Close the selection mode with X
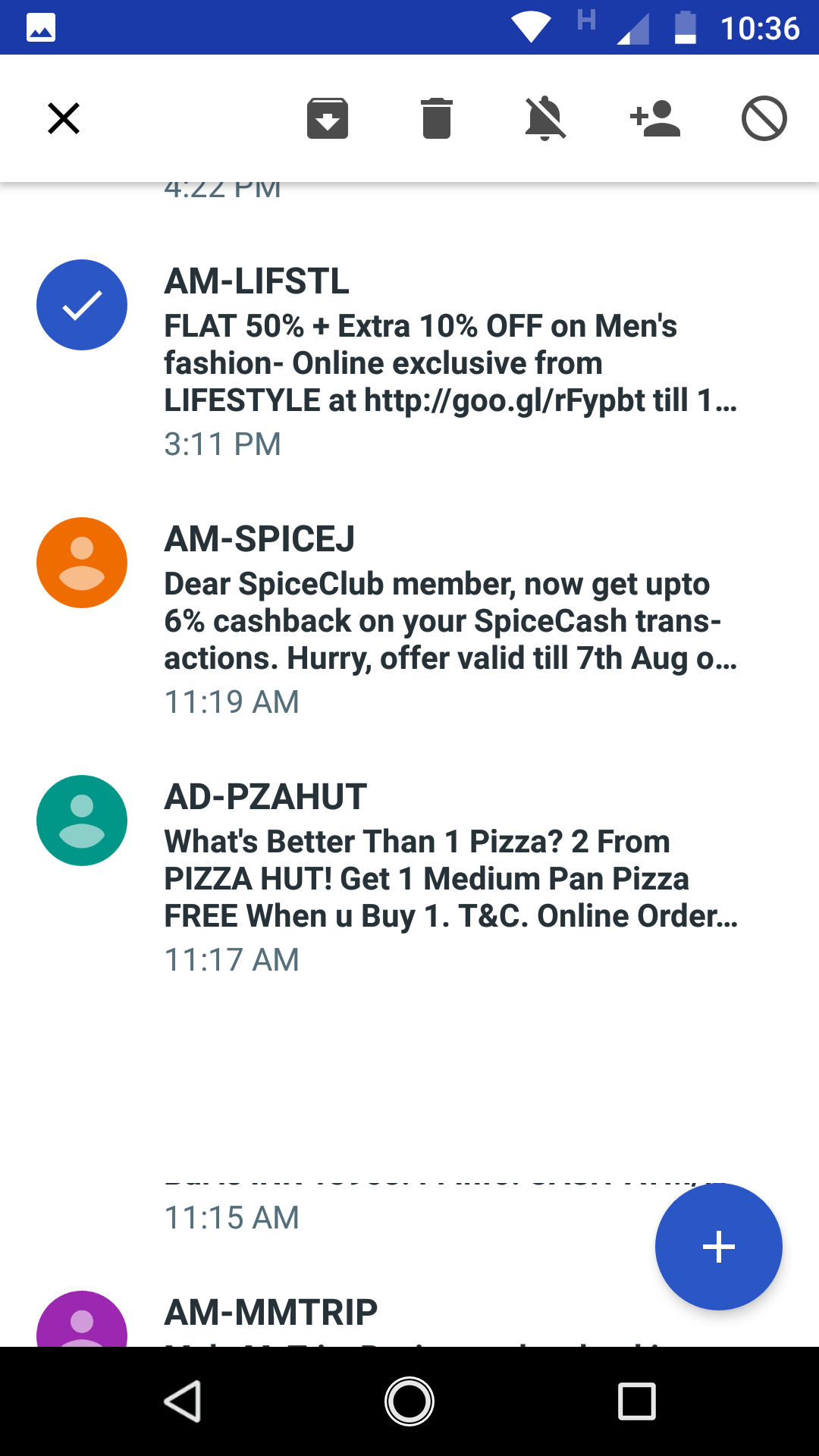 (x=64, y=118)
